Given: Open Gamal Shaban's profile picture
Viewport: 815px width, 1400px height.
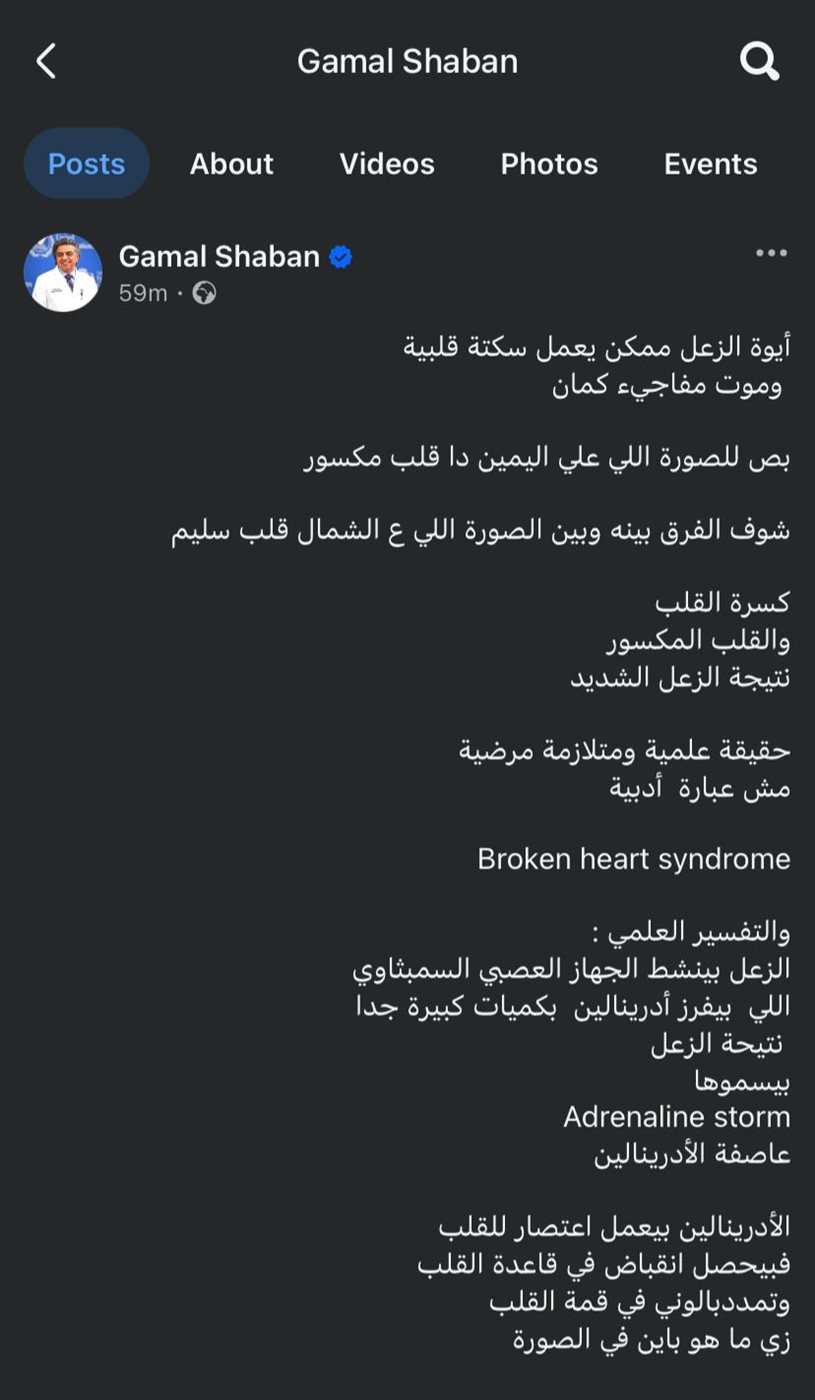Looking at the screenshot, I should point(62,271).
